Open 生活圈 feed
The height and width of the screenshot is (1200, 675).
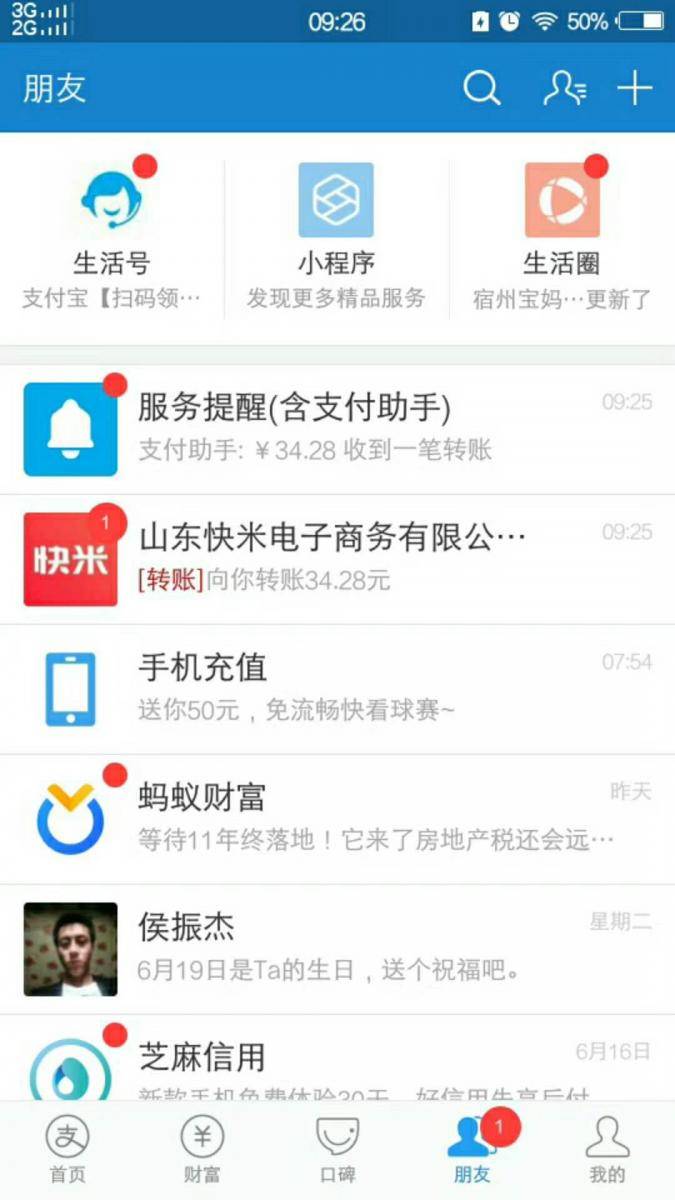coord(561,237)
